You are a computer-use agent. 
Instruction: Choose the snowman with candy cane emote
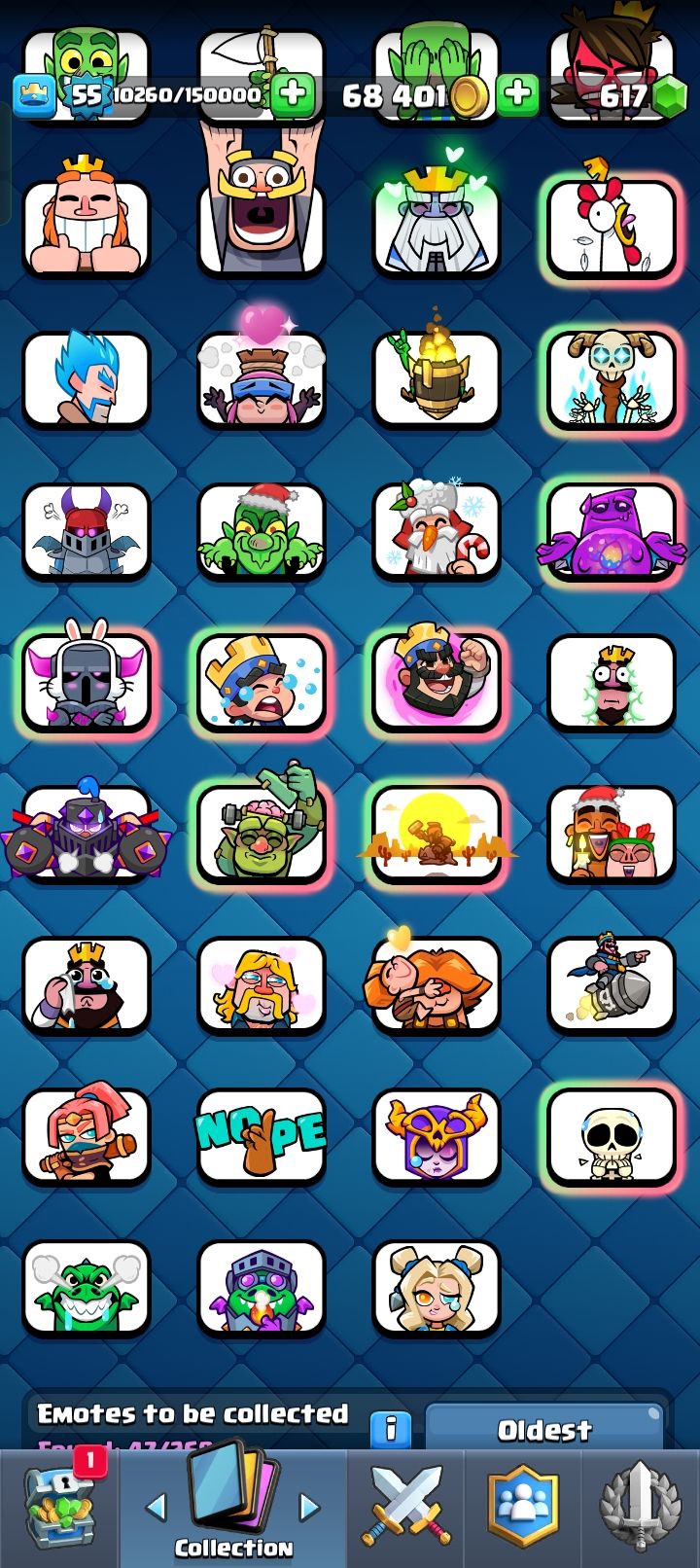pos(436,531)
